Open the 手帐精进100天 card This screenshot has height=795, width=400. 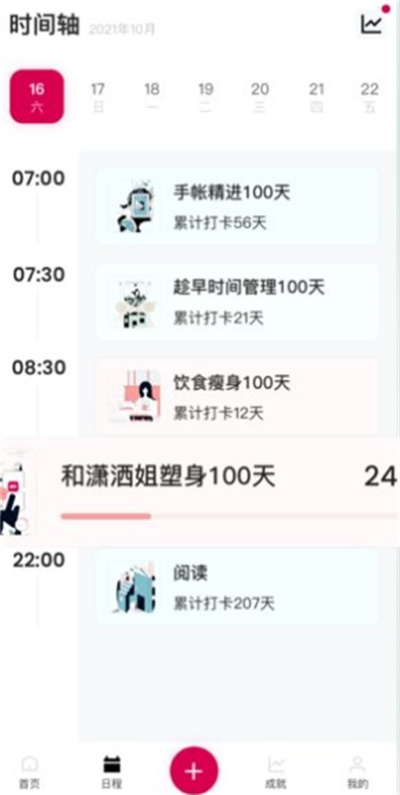click(x=237, y=207)
